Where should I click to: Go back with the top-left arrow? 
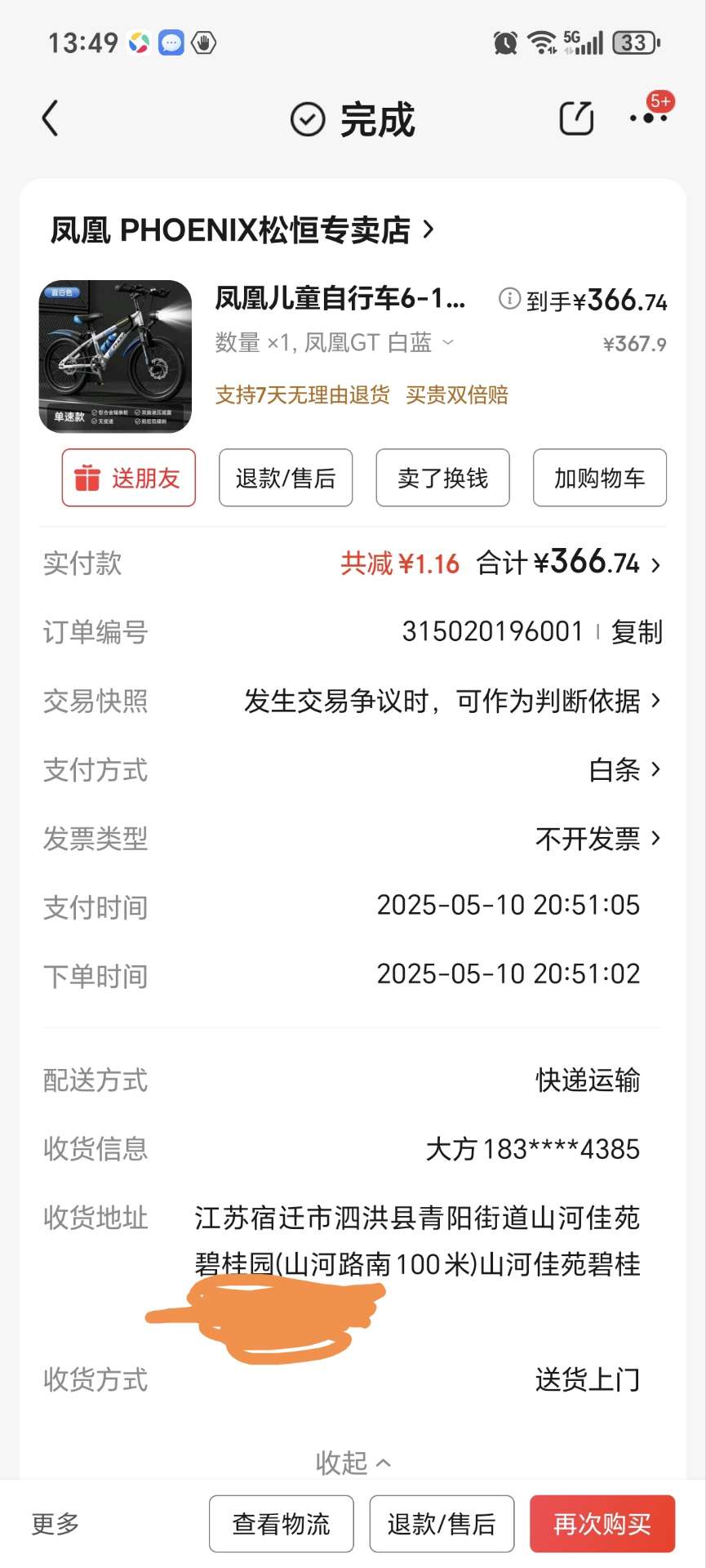pyautogui.click(x=51, y=119)
